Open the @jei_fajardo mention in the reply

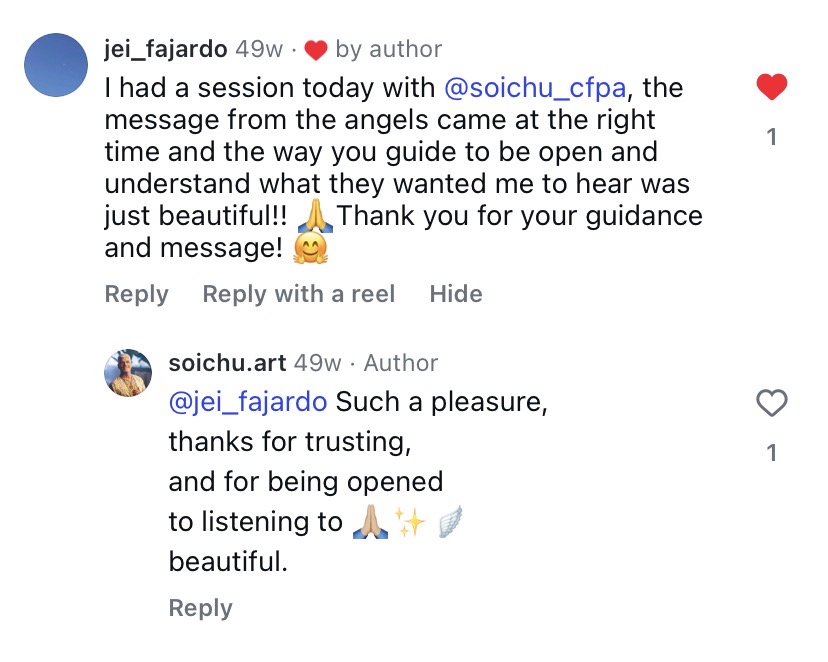point(248,402)
